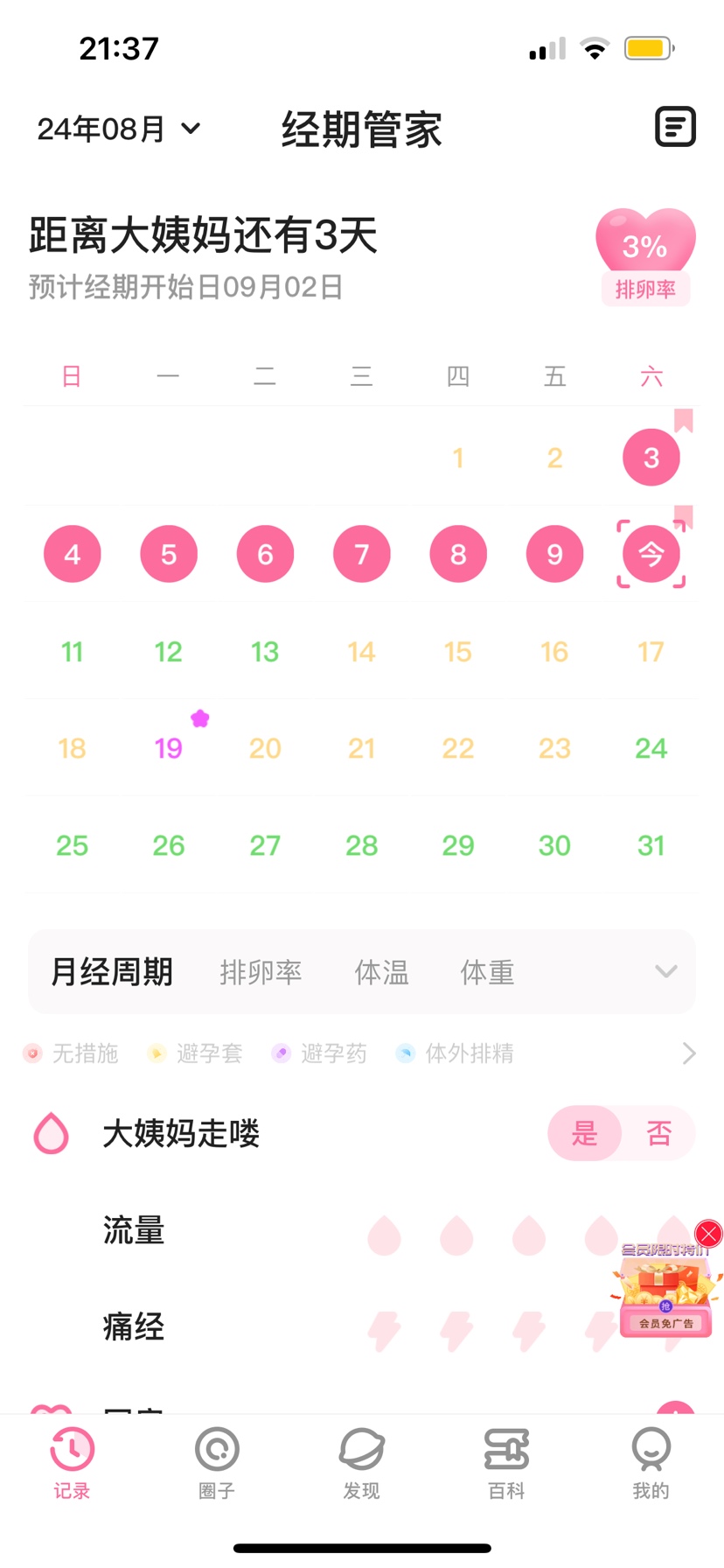Open the contraception legend arrow
The image size is (724, 1568).
click(x=689, y=1053)
